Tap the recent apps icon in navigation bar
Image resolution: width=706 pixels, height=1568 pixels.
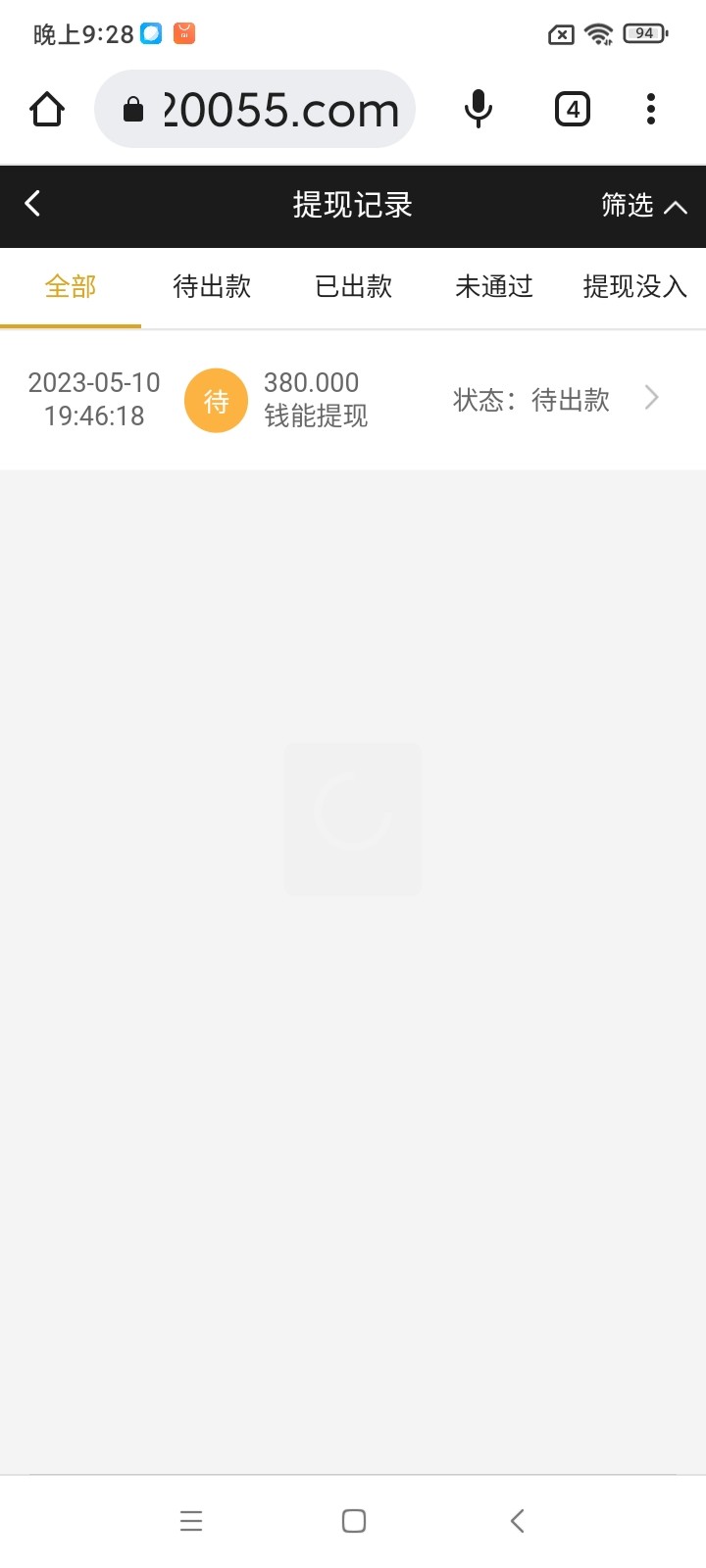tap(190, 1521)
